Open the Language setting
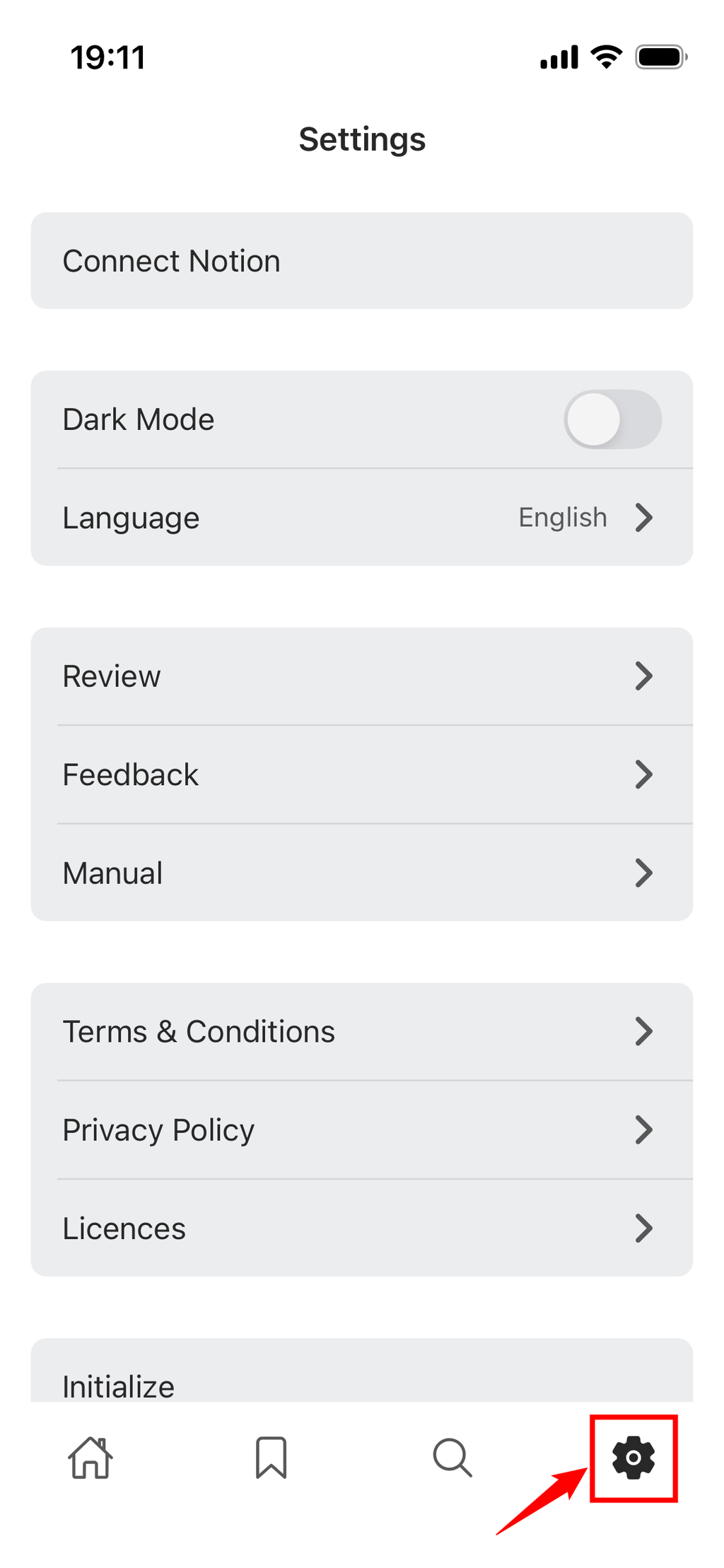This screenshot has width=724, height=1568. [361, 518]
